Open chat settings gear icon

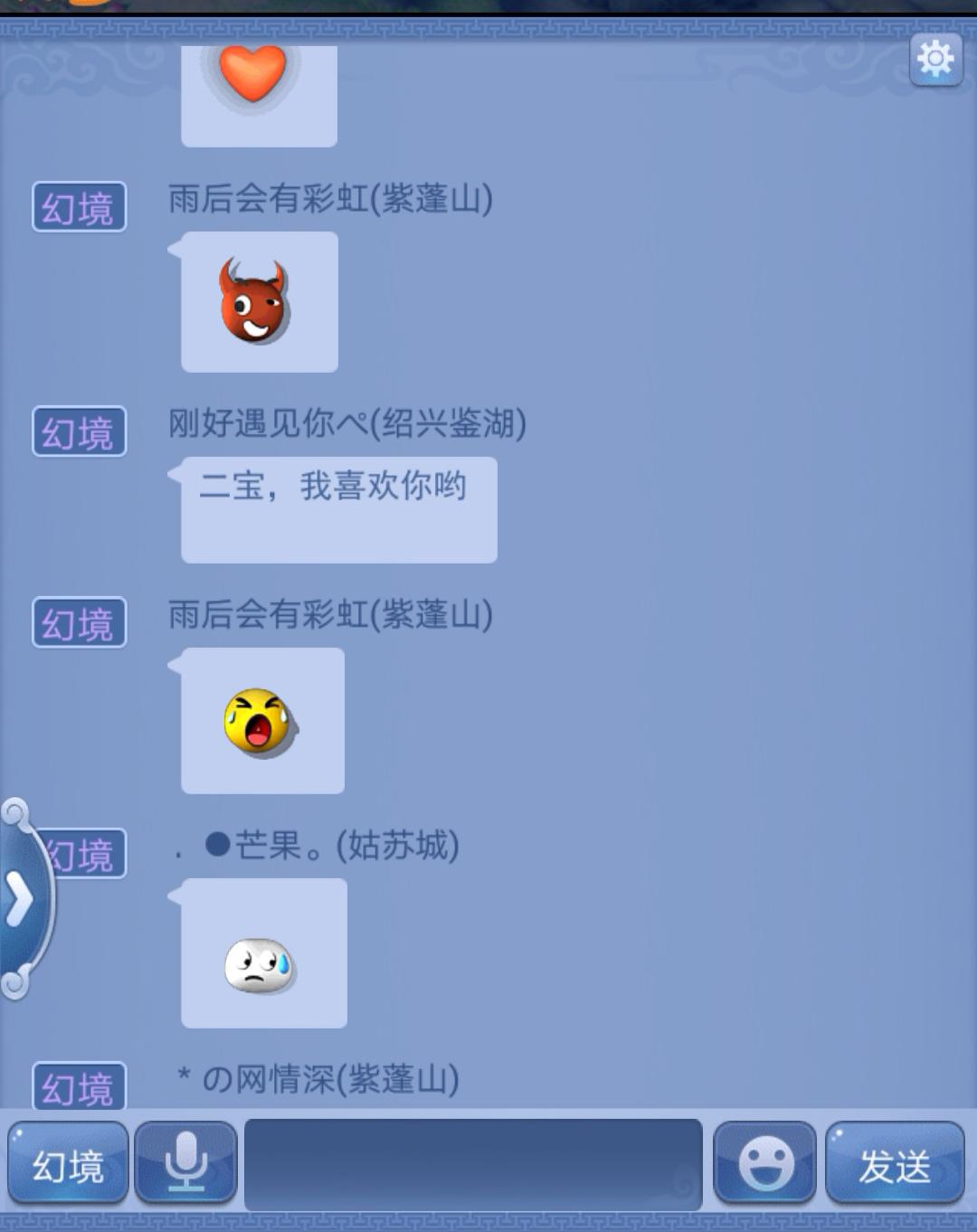point(935,60)
